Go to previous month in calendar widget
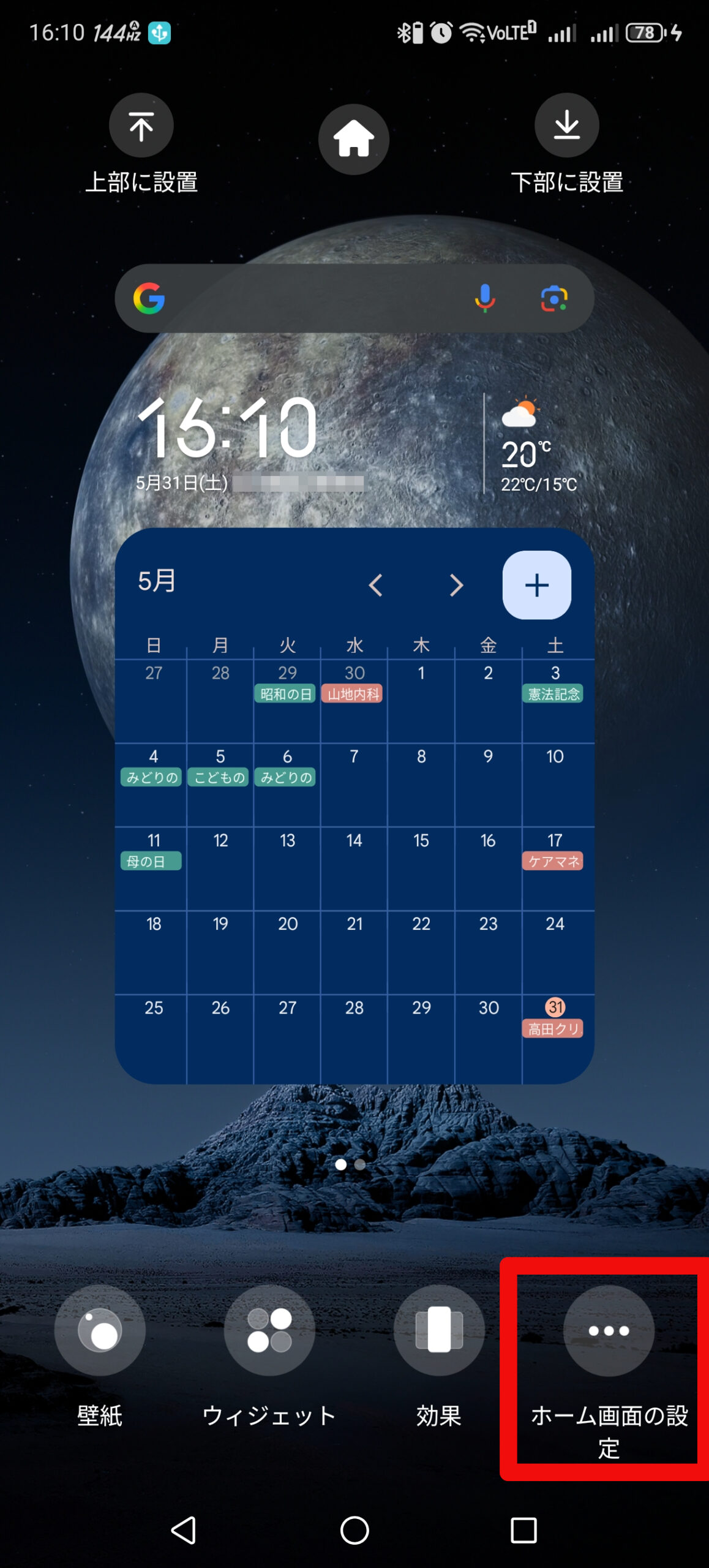The image size is (709, 1568). coord(375,585)
